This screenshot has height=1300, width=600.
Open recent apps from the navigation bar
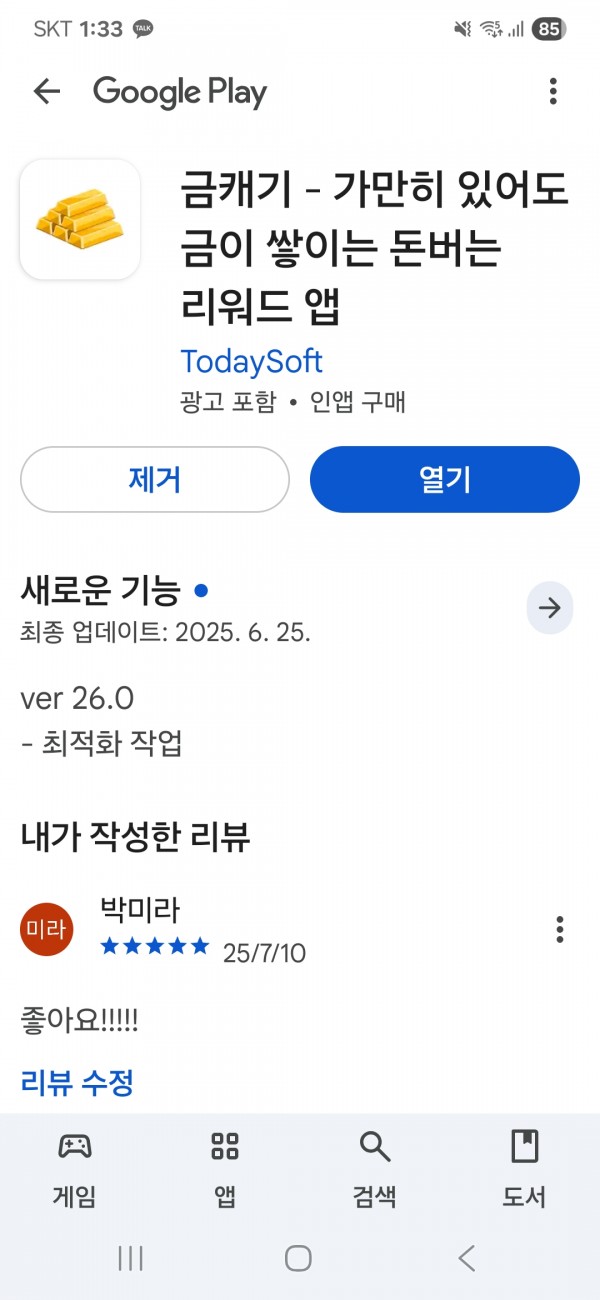(x=131, y=1258)
